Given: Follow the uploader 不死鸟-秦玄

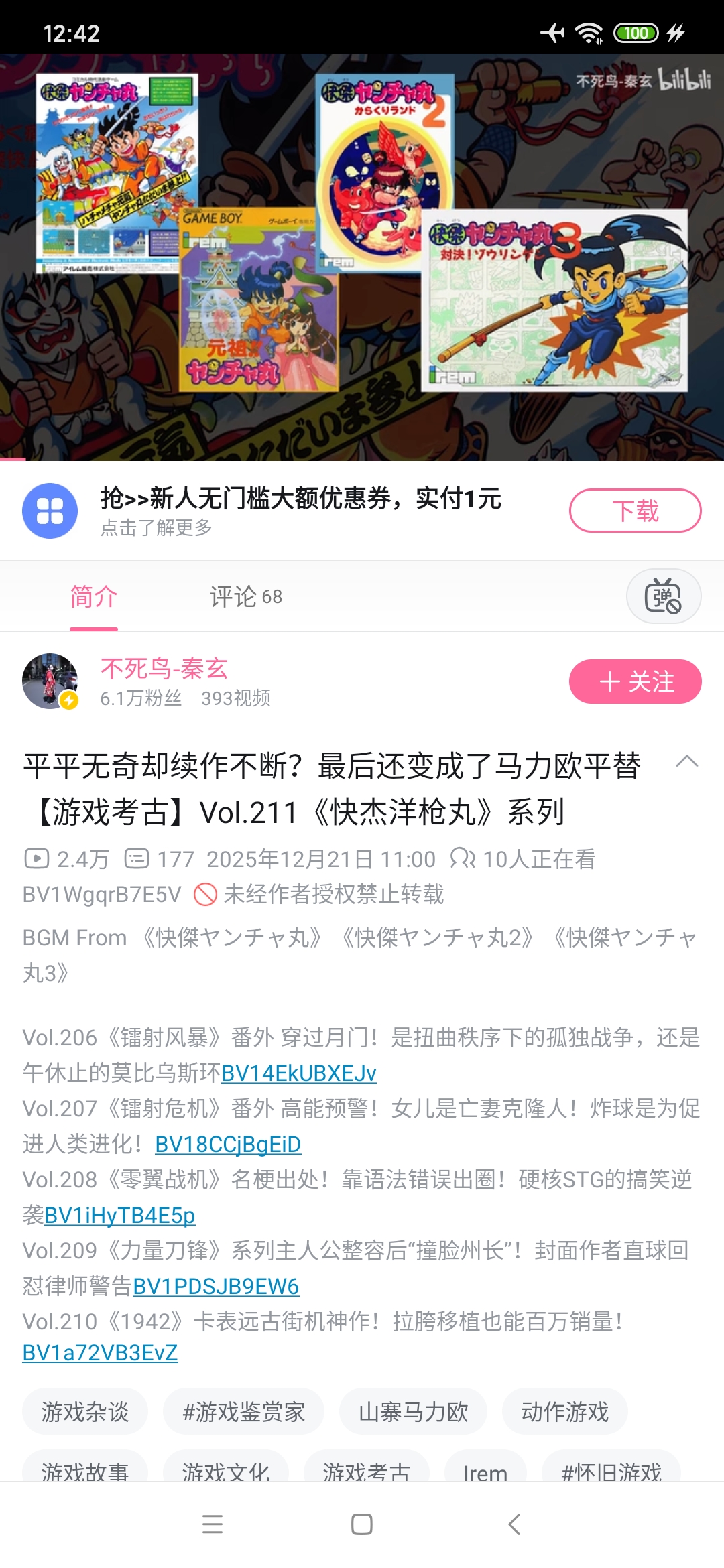Looking at the screenshot, I should [x=635, y=682].
